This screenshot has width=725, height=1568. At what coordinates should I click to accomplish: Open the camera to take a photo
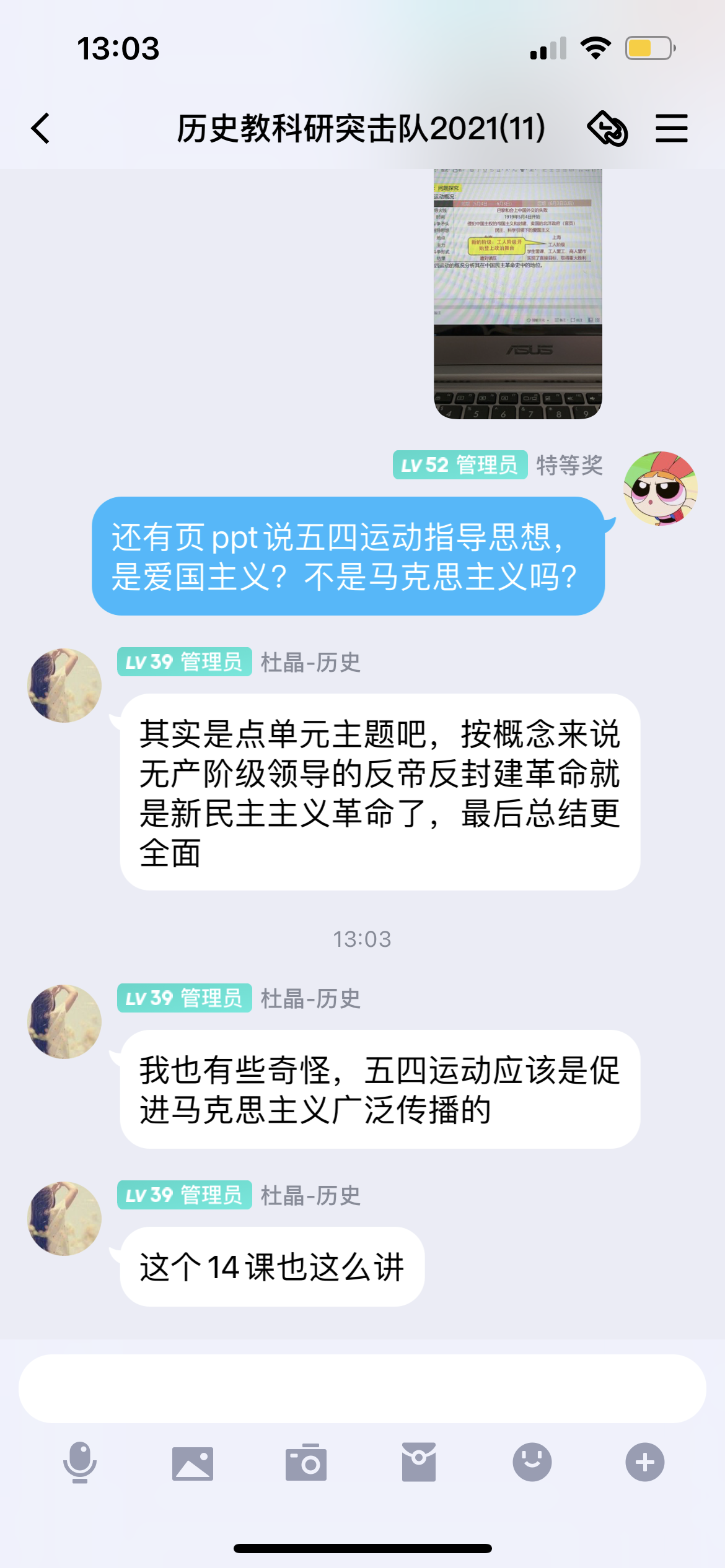coord(305,1463)
